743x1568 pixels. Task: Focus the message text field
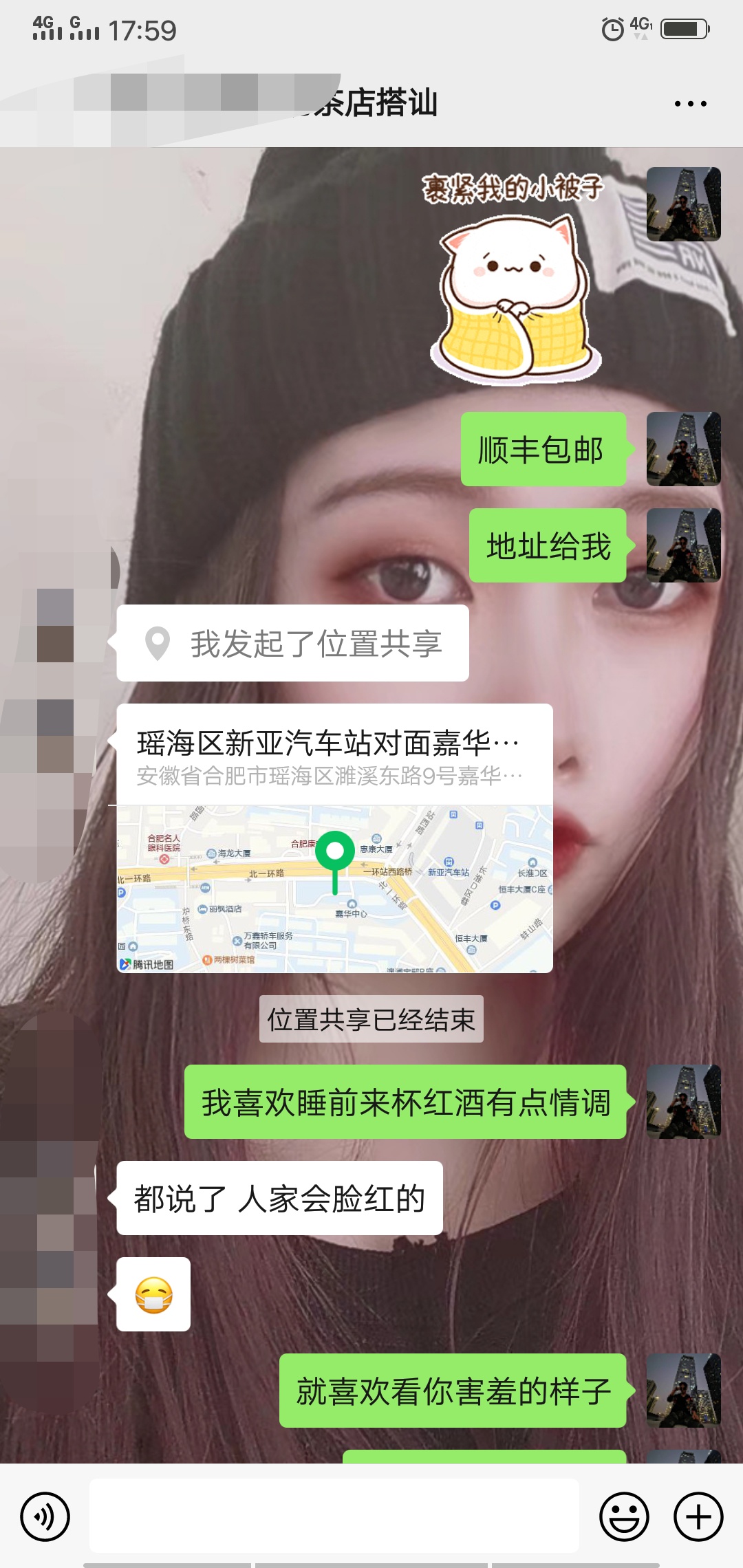(x=334, y=1516)
